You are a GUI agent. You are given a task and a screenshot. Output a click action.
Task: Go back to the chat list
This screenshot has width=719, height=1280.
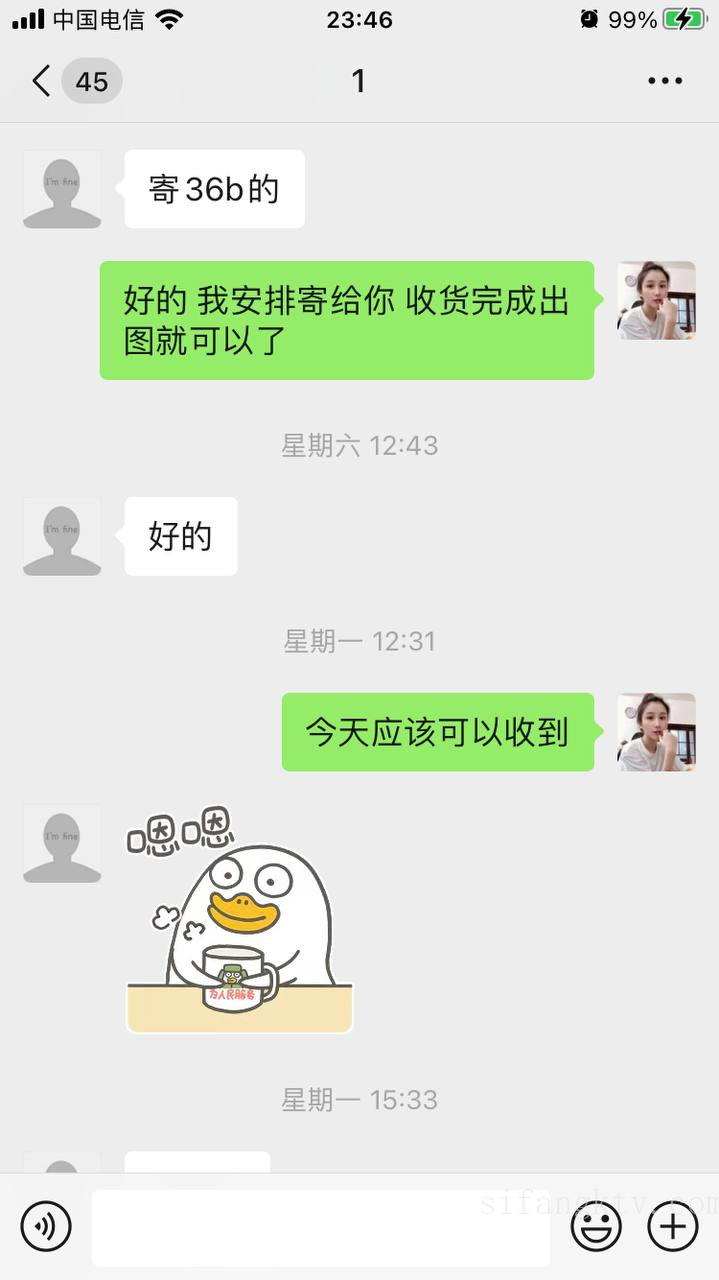point(42,81)
